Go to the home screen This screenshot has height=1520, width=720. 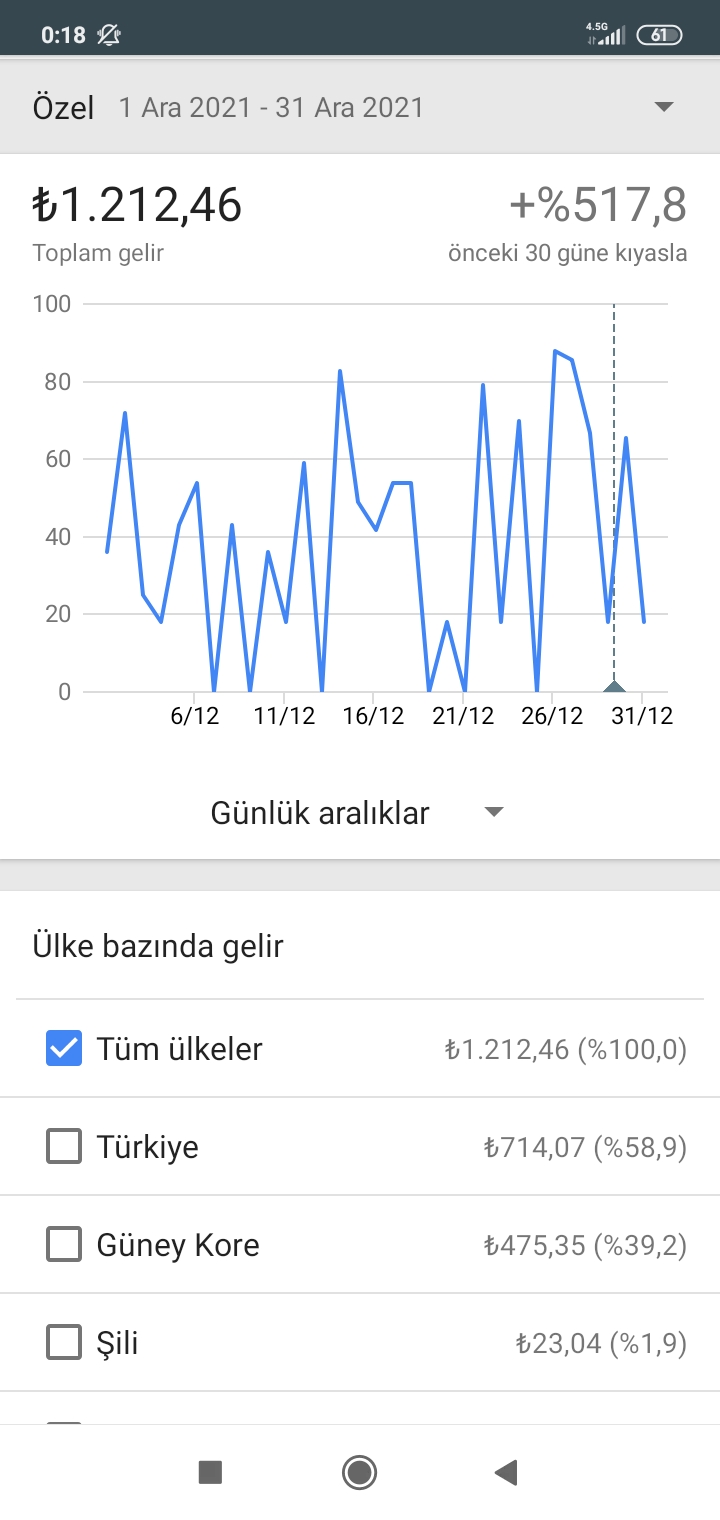pos(359,1472)
